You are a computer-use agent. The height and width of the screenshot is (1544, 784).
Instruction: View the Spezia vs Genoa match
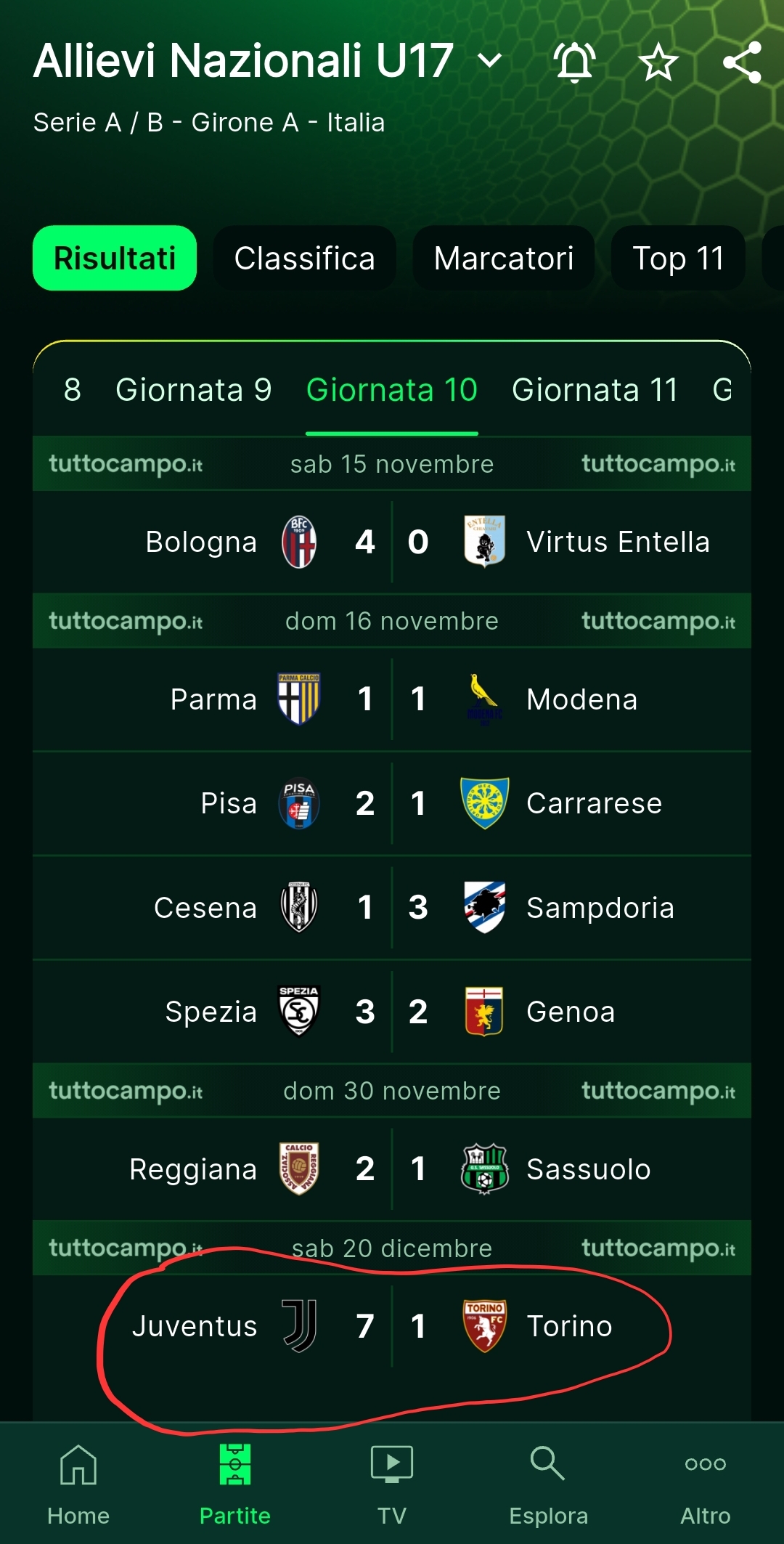click(x=392, y=1012)
